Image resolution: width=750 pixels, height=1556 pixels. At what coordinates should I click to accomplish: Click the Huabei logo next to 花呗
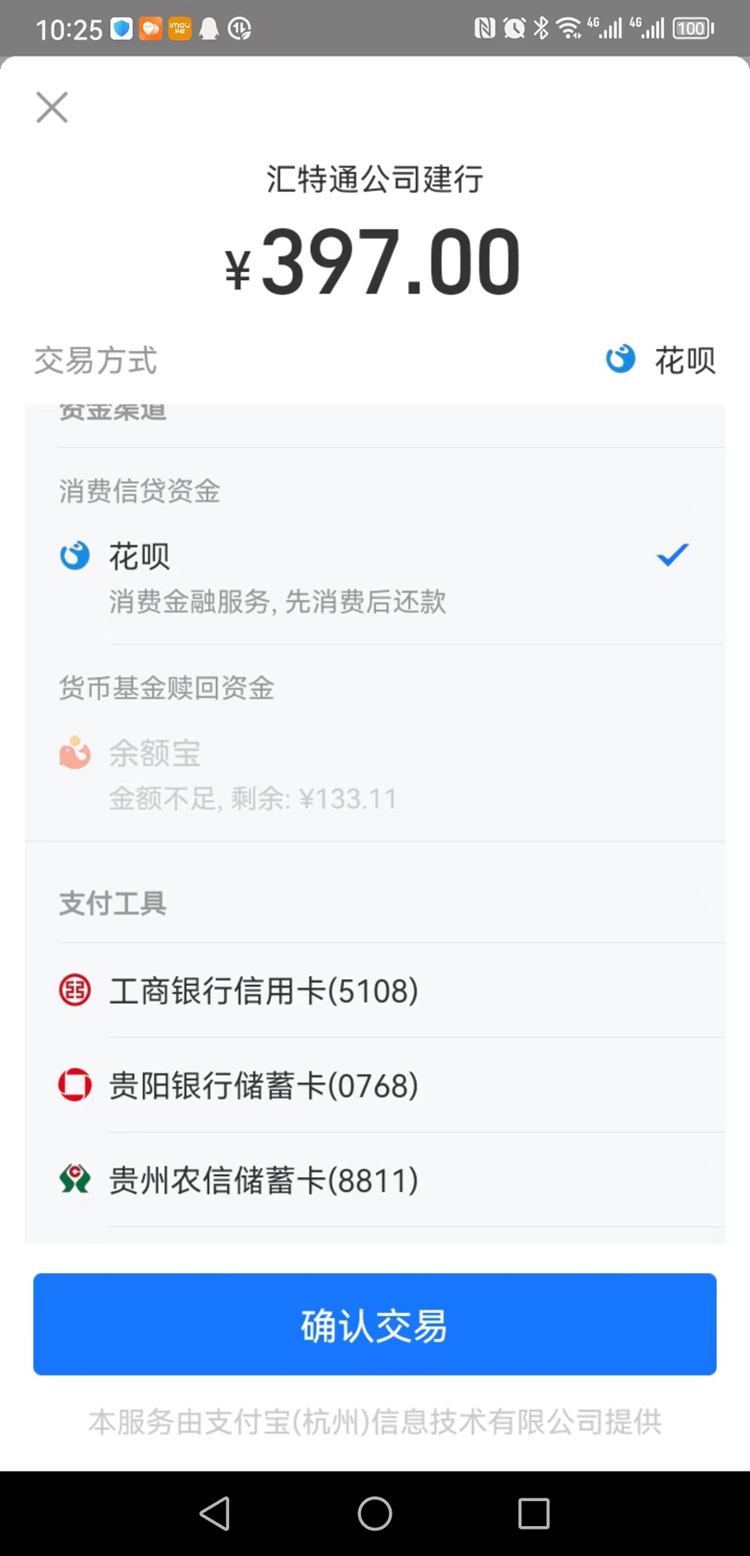74,555
